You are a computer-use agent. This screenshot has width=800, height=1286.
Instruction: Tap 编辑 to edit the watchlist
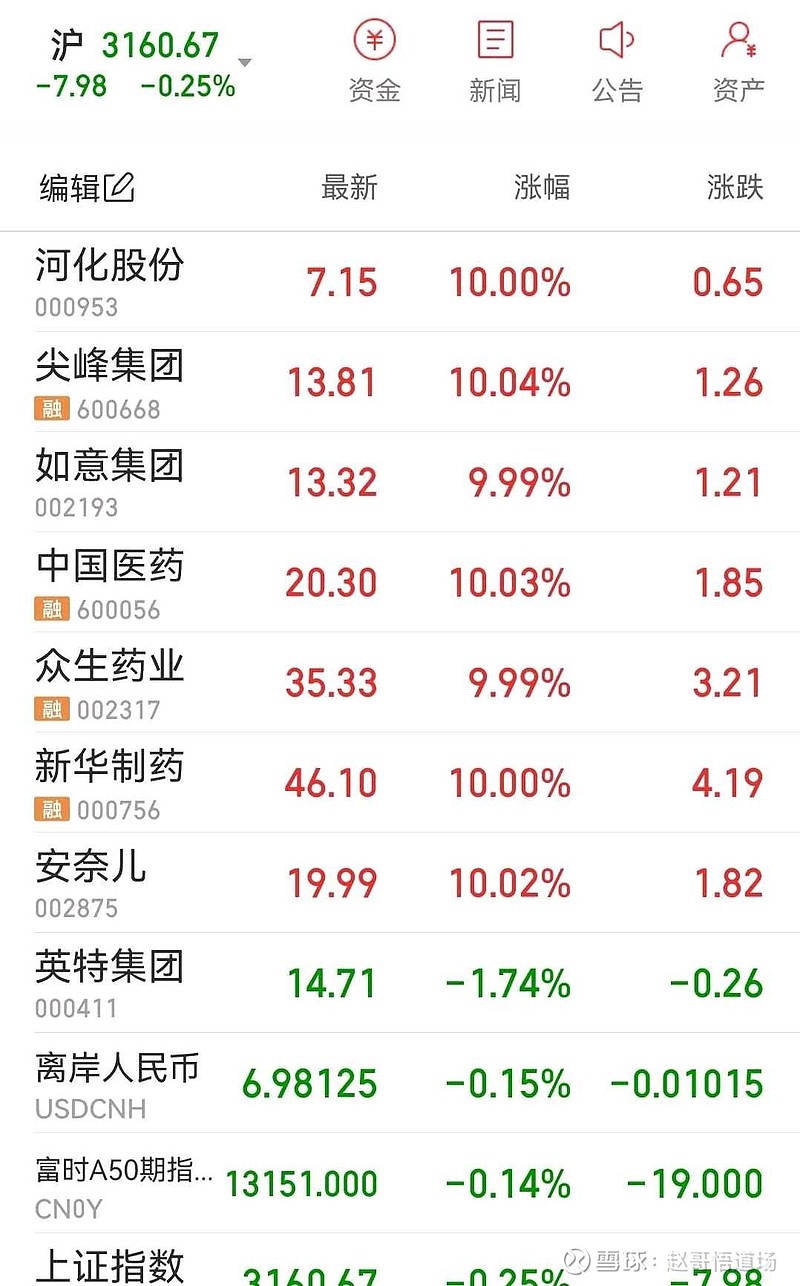(87, 188)
